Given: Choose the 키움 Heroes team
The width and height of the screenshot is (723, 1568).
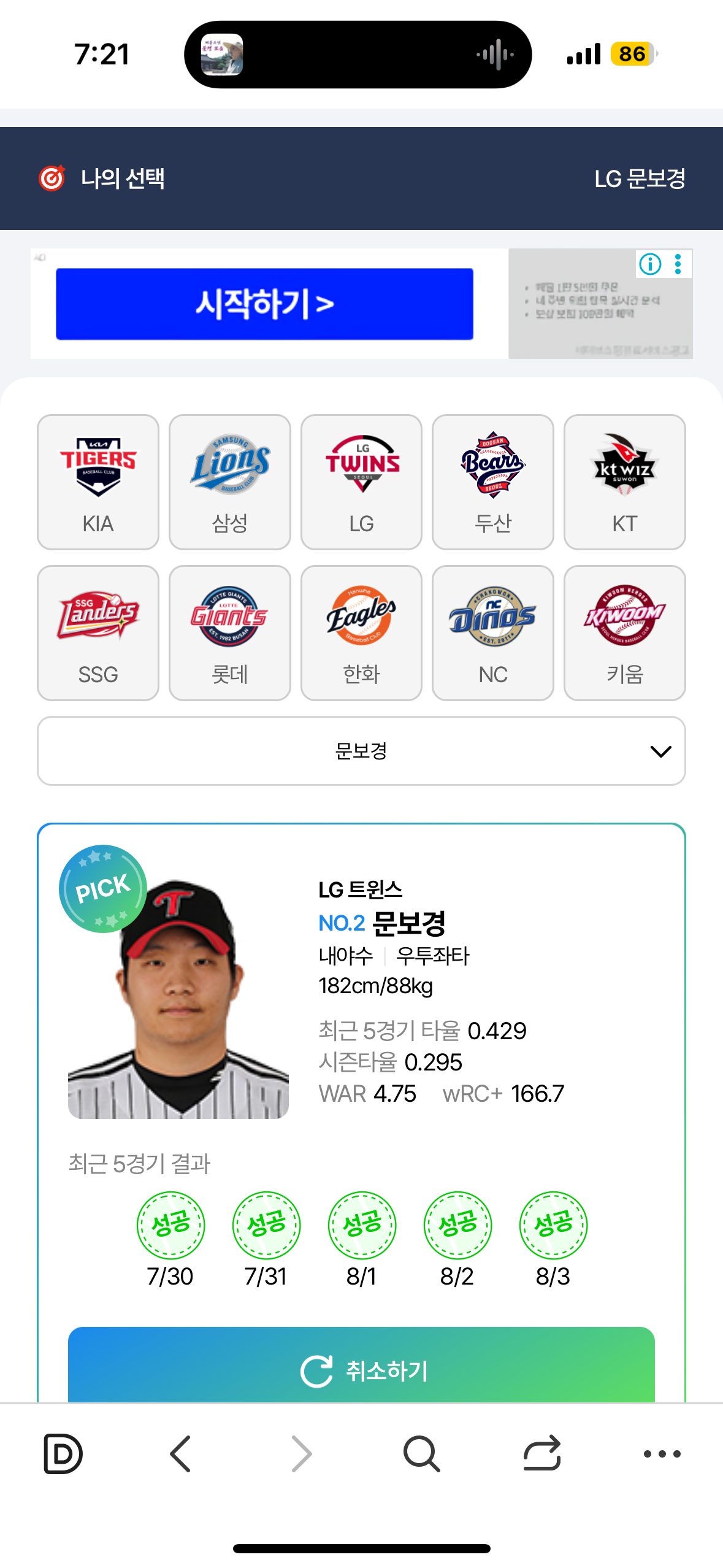Looking at the screenshot, I should 624,632.
